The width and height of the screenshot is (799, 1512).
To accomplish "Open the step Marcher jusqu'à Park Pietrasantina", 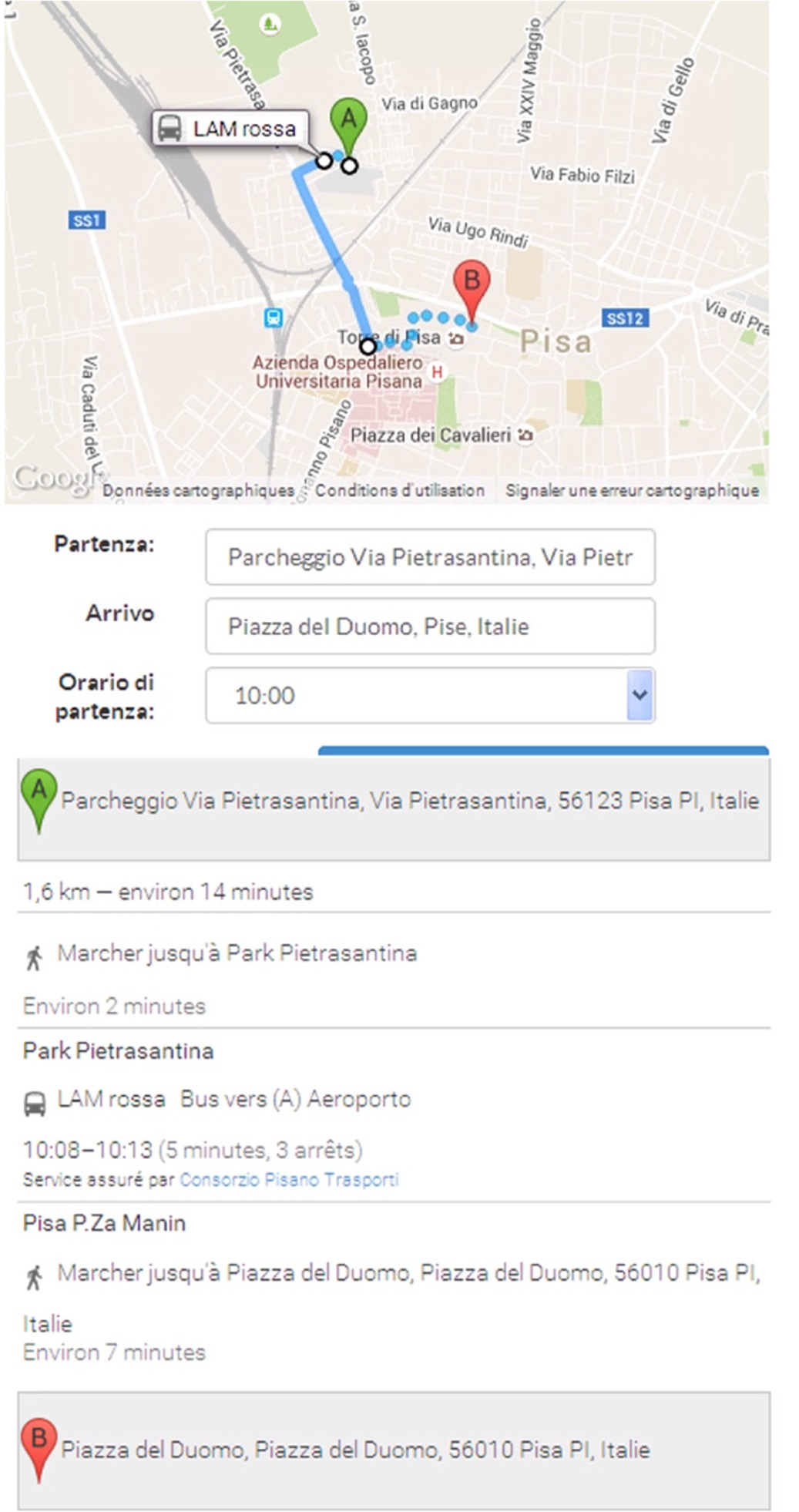I will click(237, 953).
